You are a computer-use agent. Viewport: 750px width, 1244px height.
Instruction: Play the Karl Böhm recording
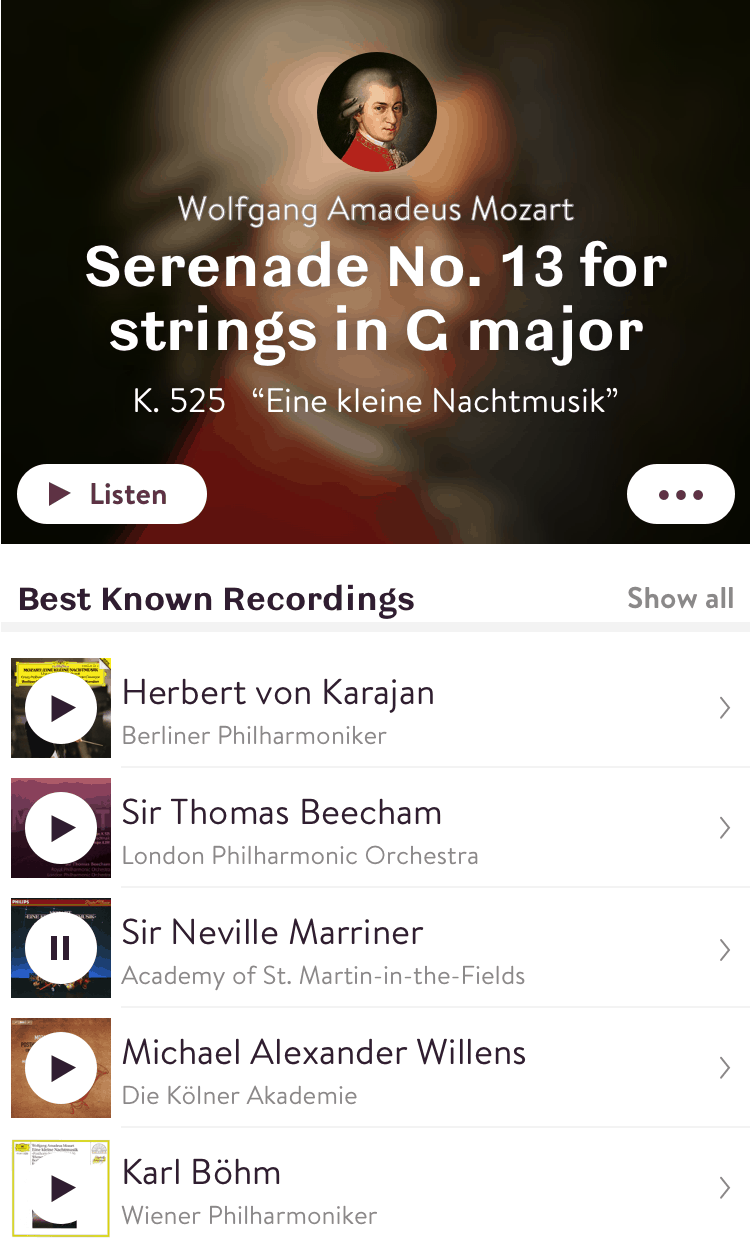point(61,1188)
